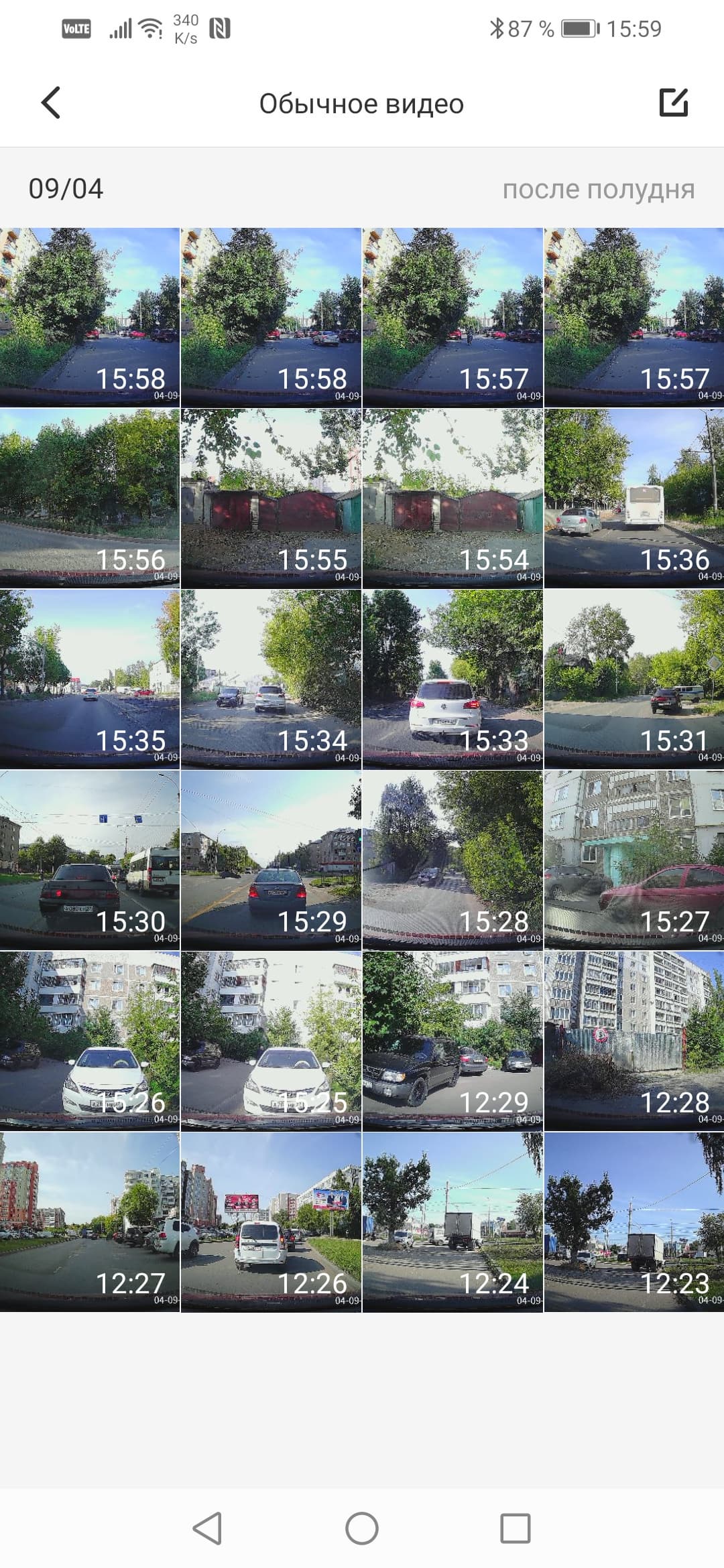Go back using the top-left arrow

[x=51, y=103]
